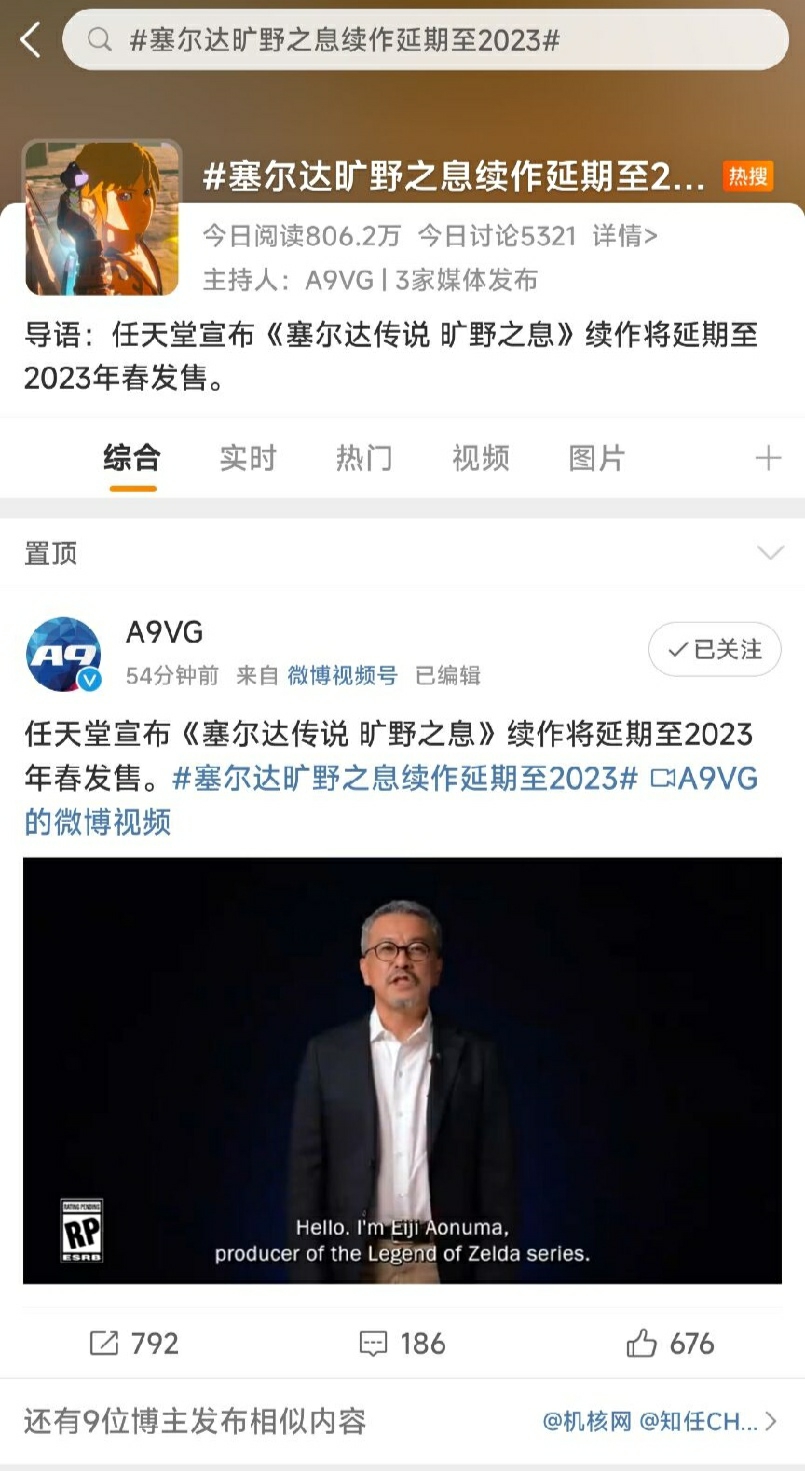Expand the chevron next to 置顶
Viewport: 805px width, 1471px height.
pyautogui.click(x=770, y=553)
